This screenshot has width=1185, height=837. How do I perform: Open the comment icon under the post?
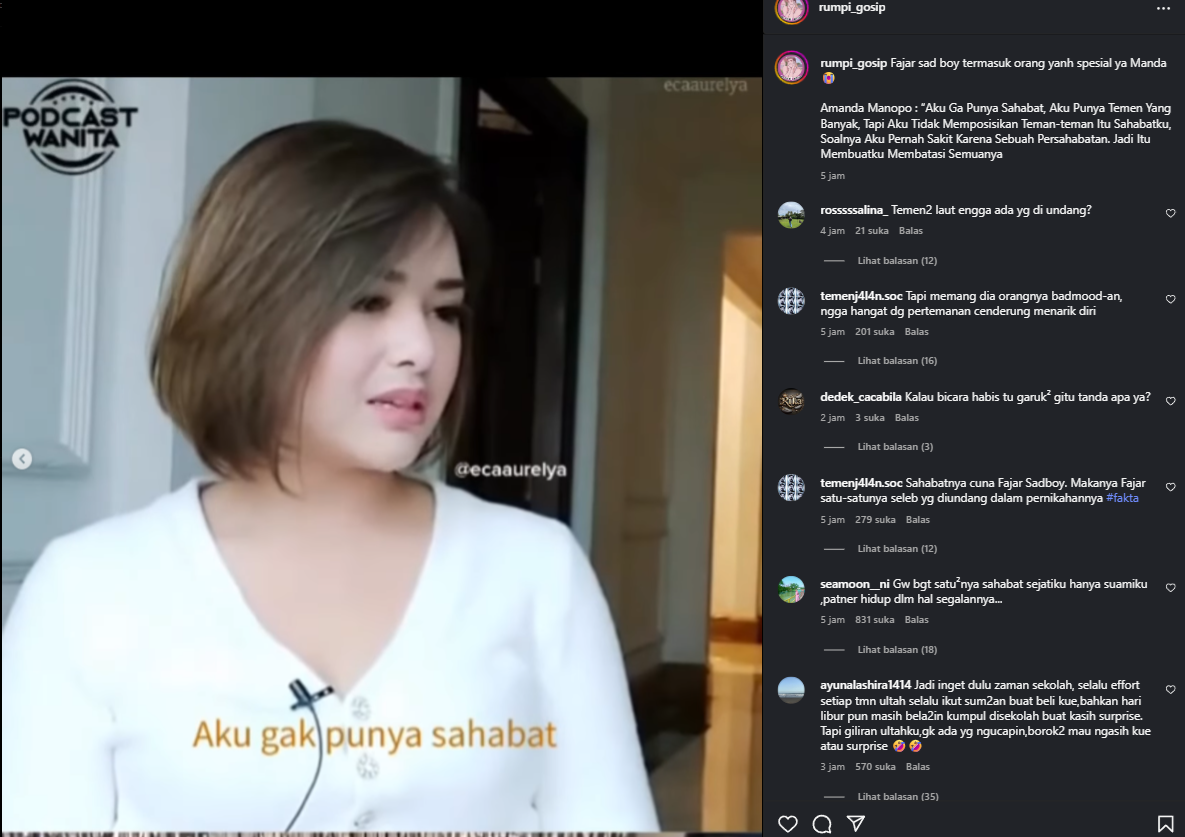pyautogui.click(x=822, y=824)
